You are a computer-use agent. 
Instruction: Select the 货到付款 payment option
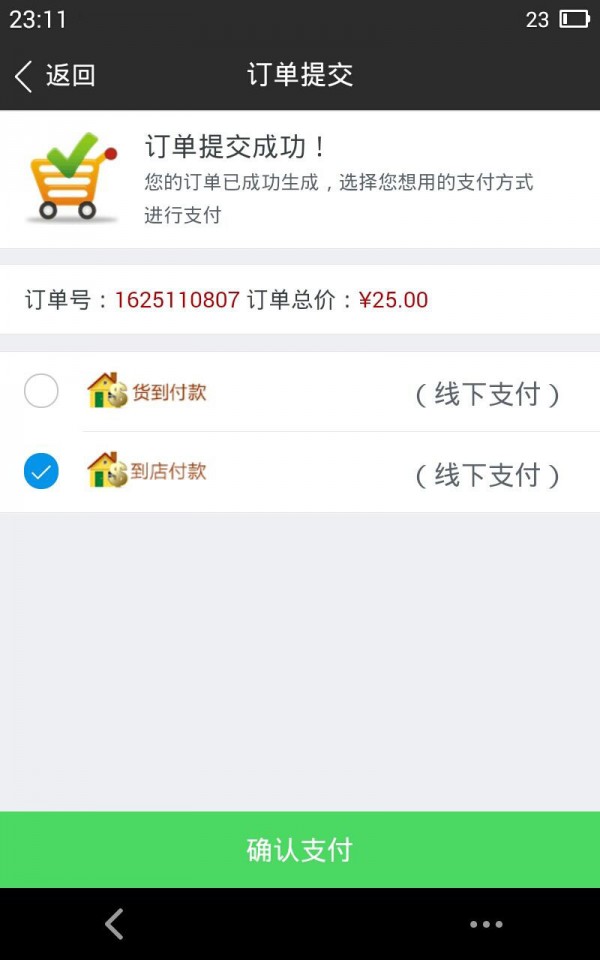tap(300, 392)
